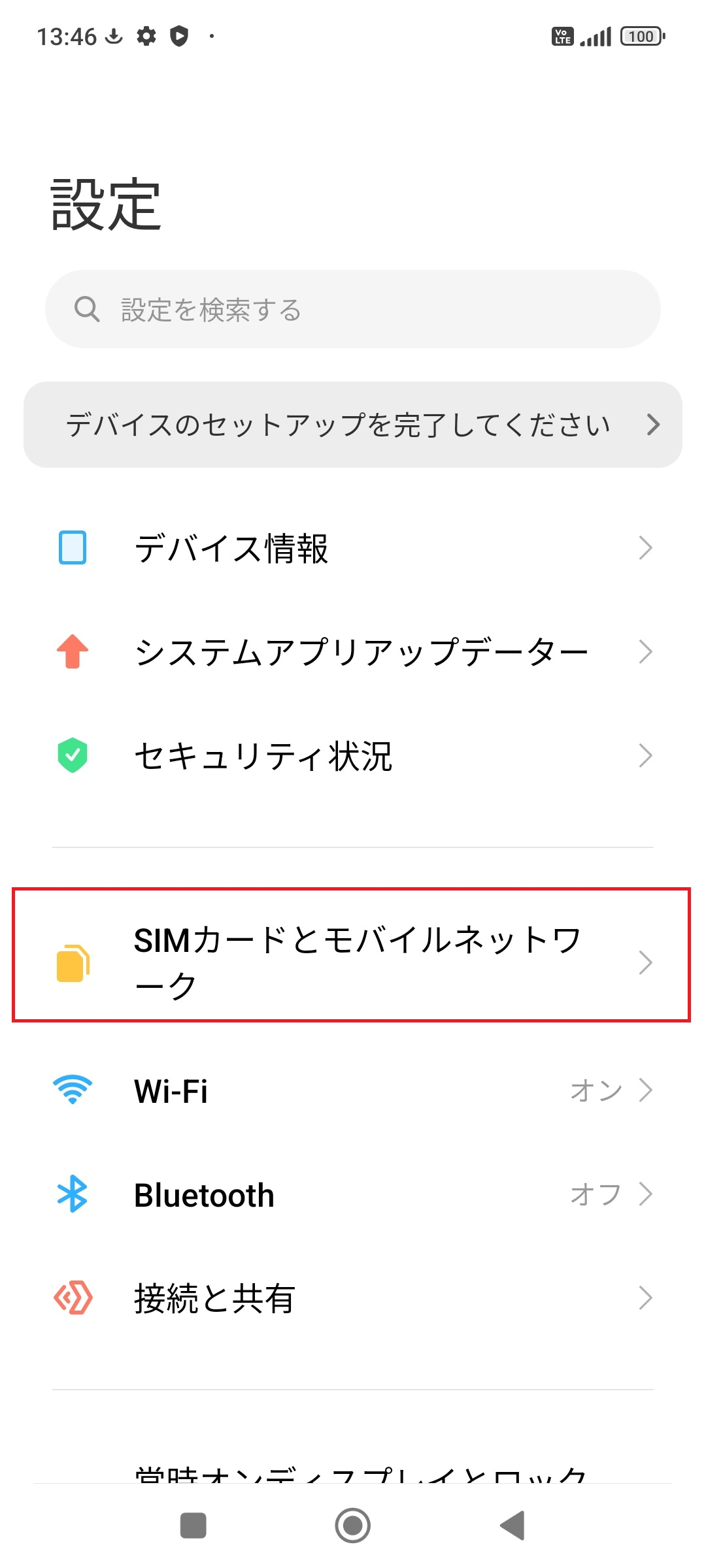Open the recent apps view
The height and width of the screenshot is (1568, 706).
click(x=193, y=1526)
